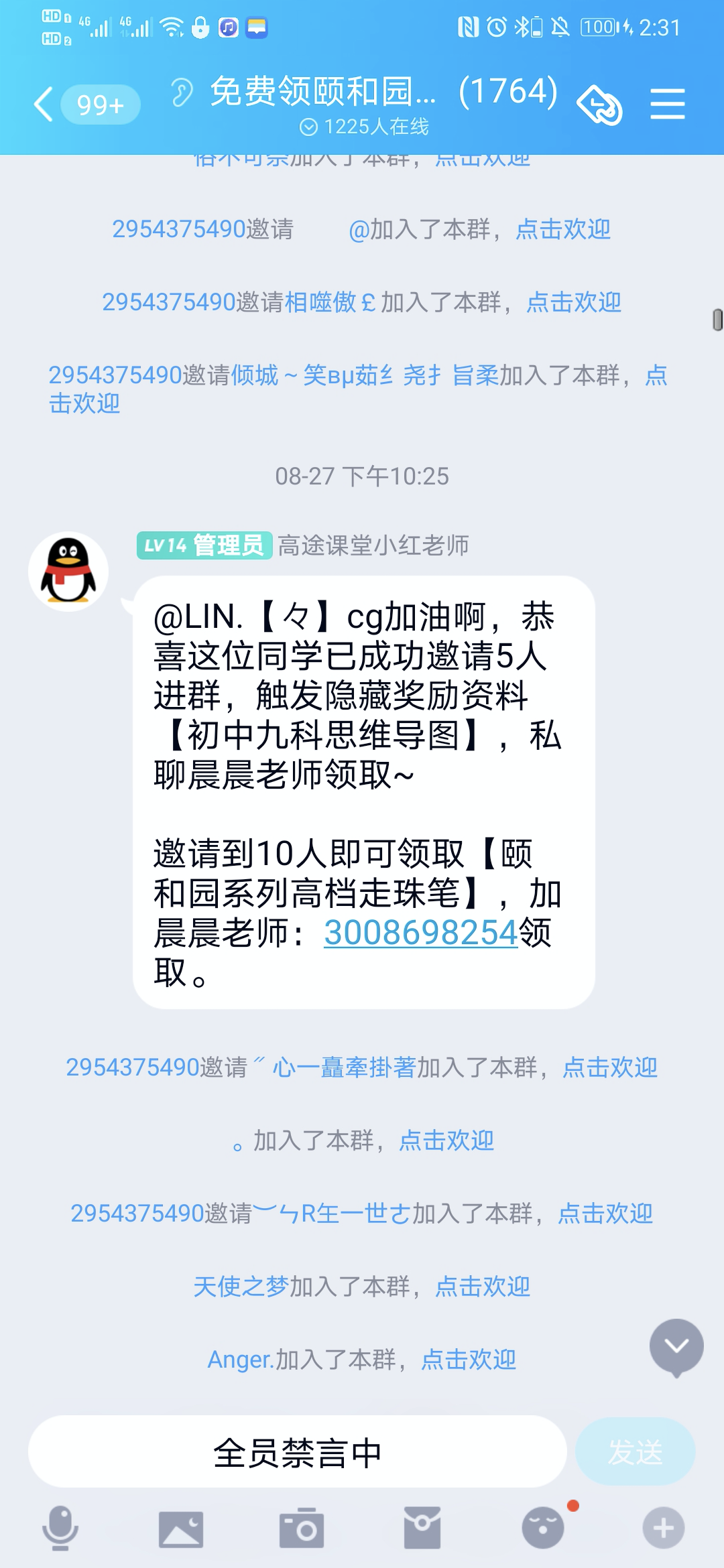Screen dimensions: 724x1568
Task: Open the red envelope icon
Action: pos(422,1528)
